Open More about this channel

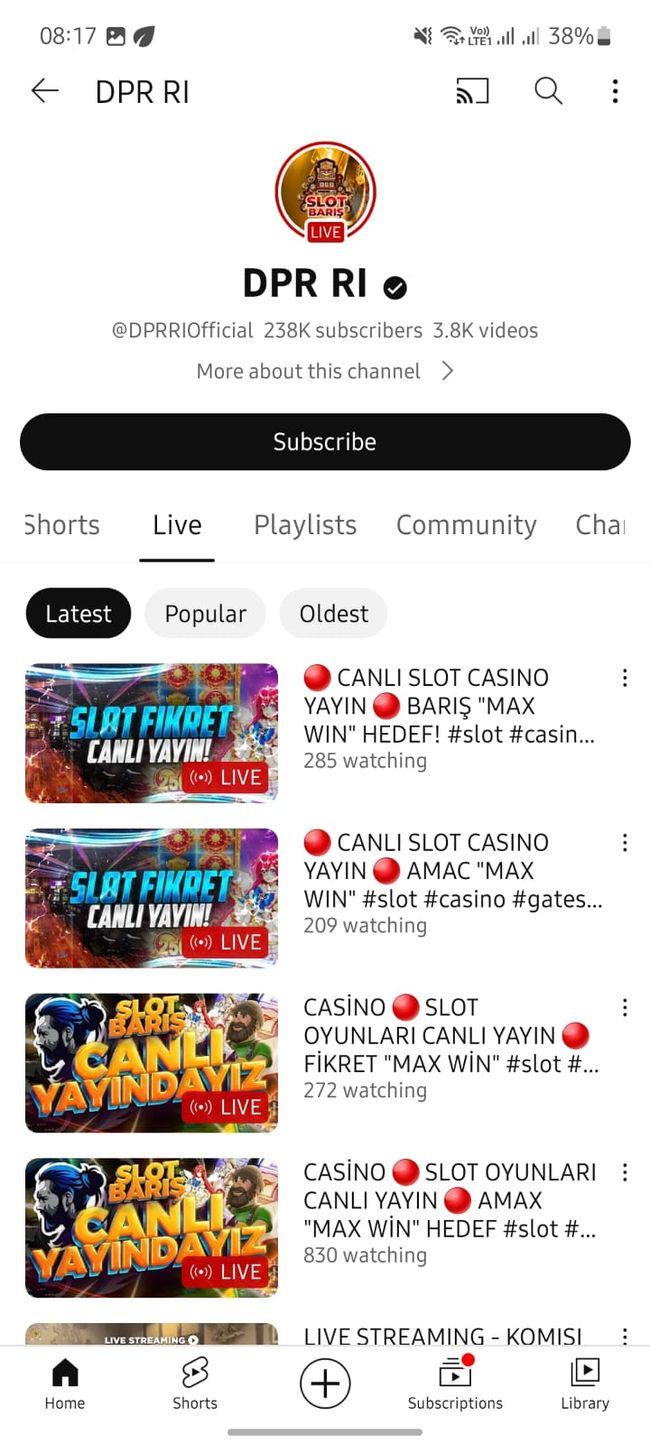(x=324, y=371)
